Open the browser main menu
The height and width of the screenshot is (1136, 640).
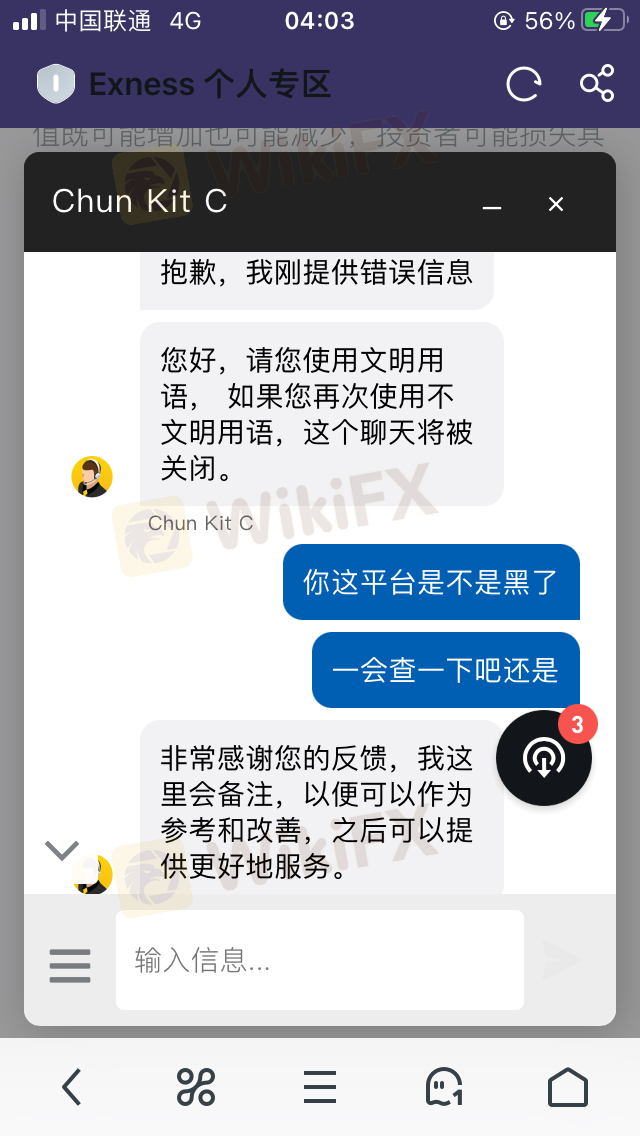tap(320, 1086)
